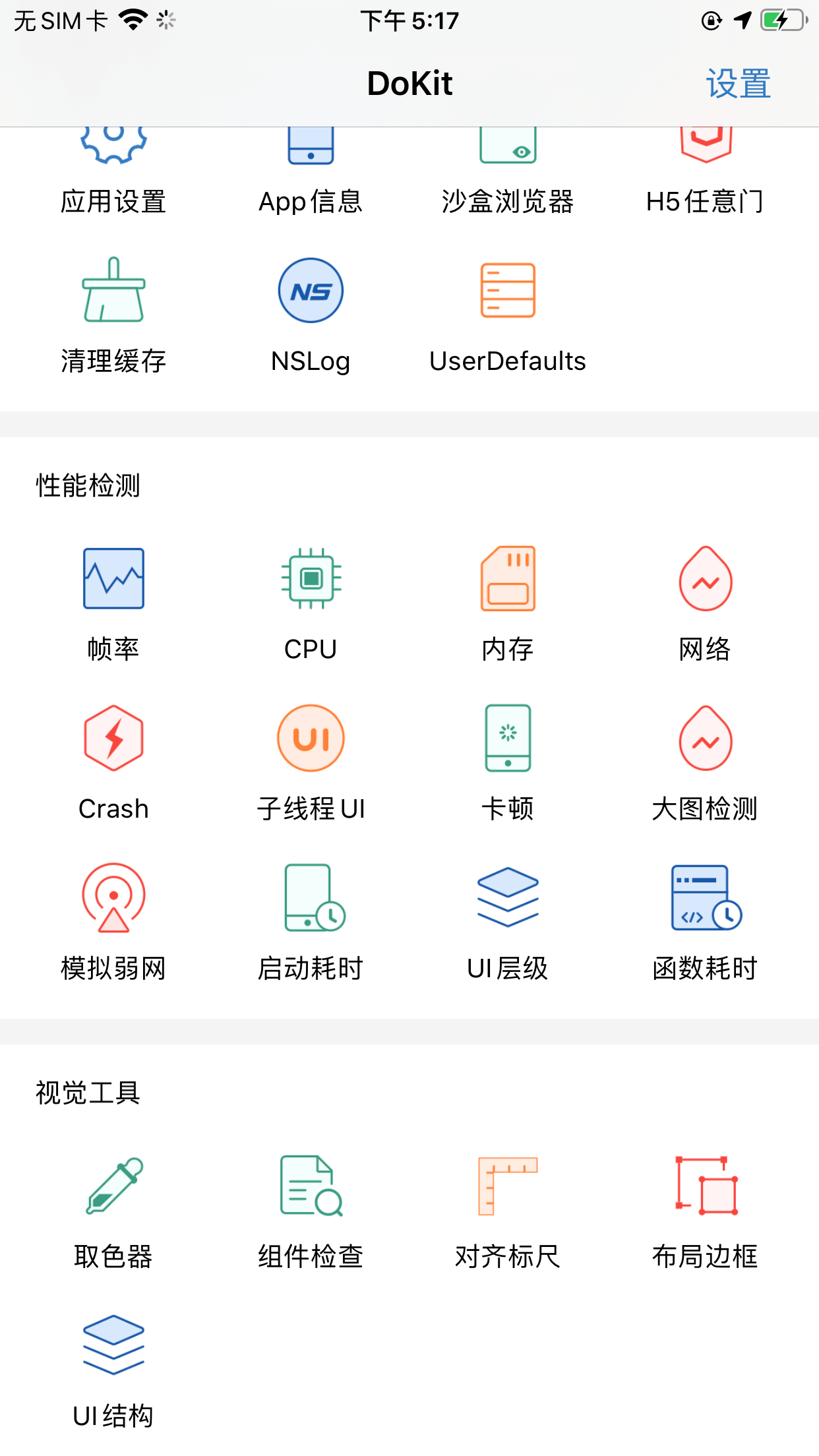This screenshot has width=819, height=1456.
Task: Select 子线程UI detection
Action: pos(311,763)
